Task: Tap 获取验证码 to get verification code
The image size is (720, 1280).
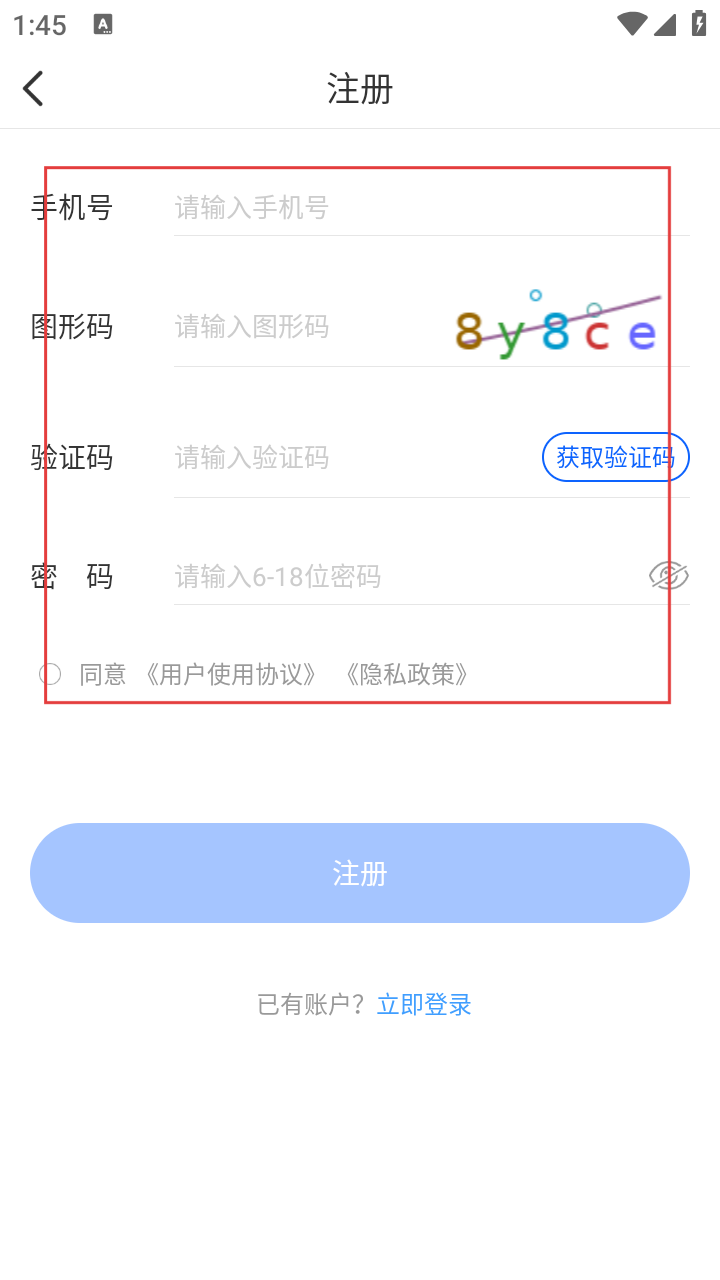Action: pos(615,458)
